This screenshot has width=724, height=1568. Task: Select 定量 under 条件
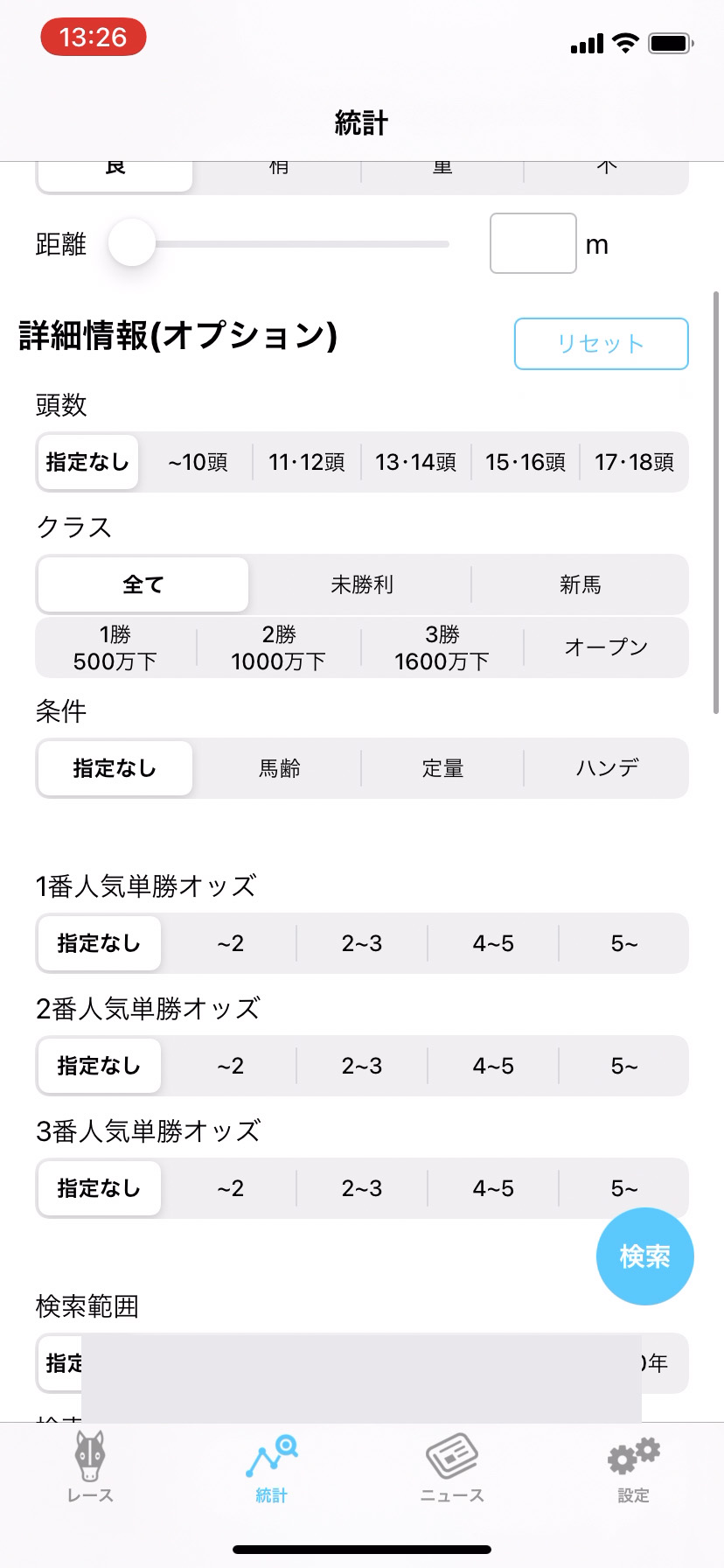pyautogui.click(x=442, y=768)
